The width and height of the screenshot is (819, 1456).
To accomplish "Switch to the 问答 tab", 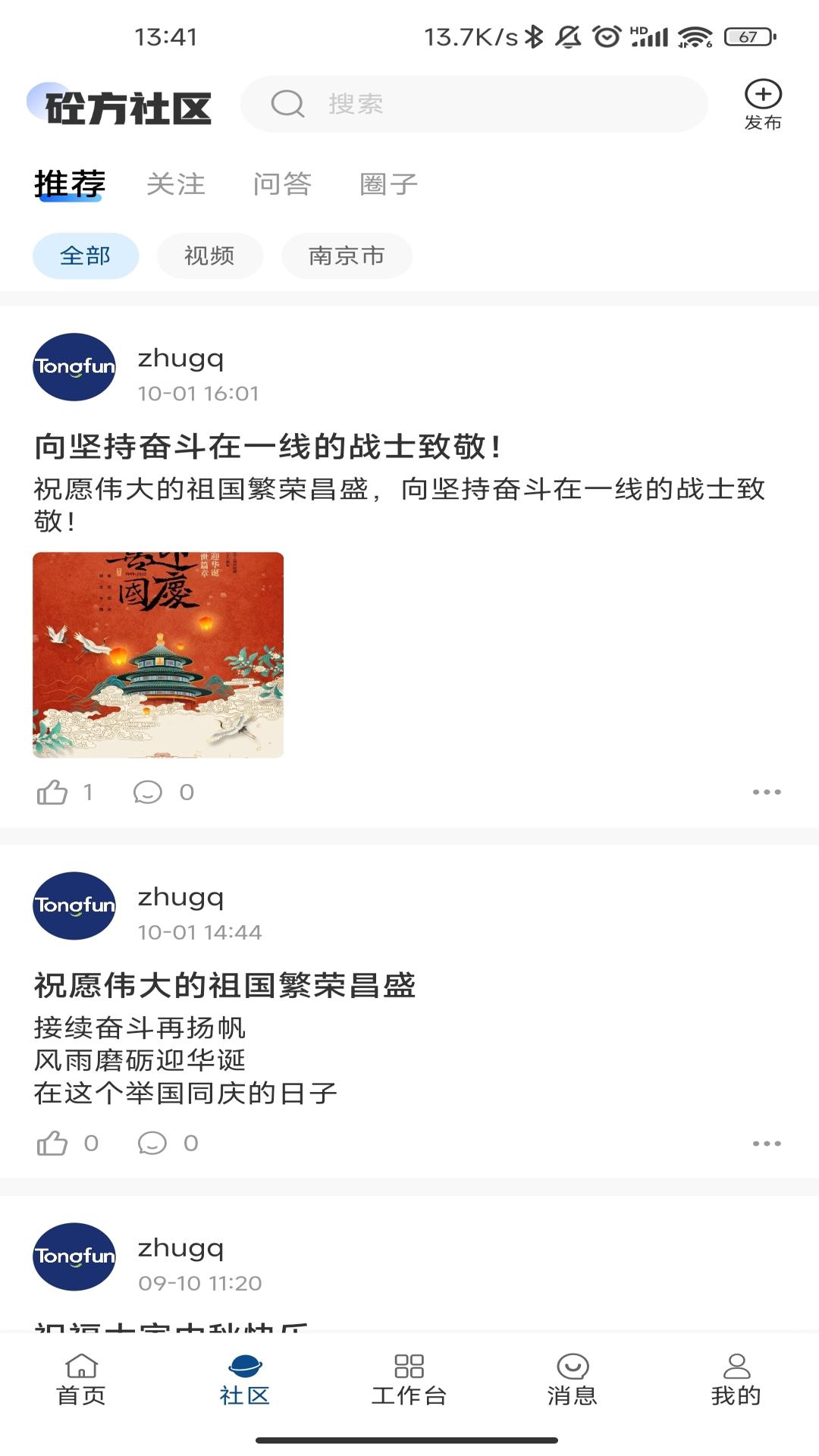I will tap(282, 184).
